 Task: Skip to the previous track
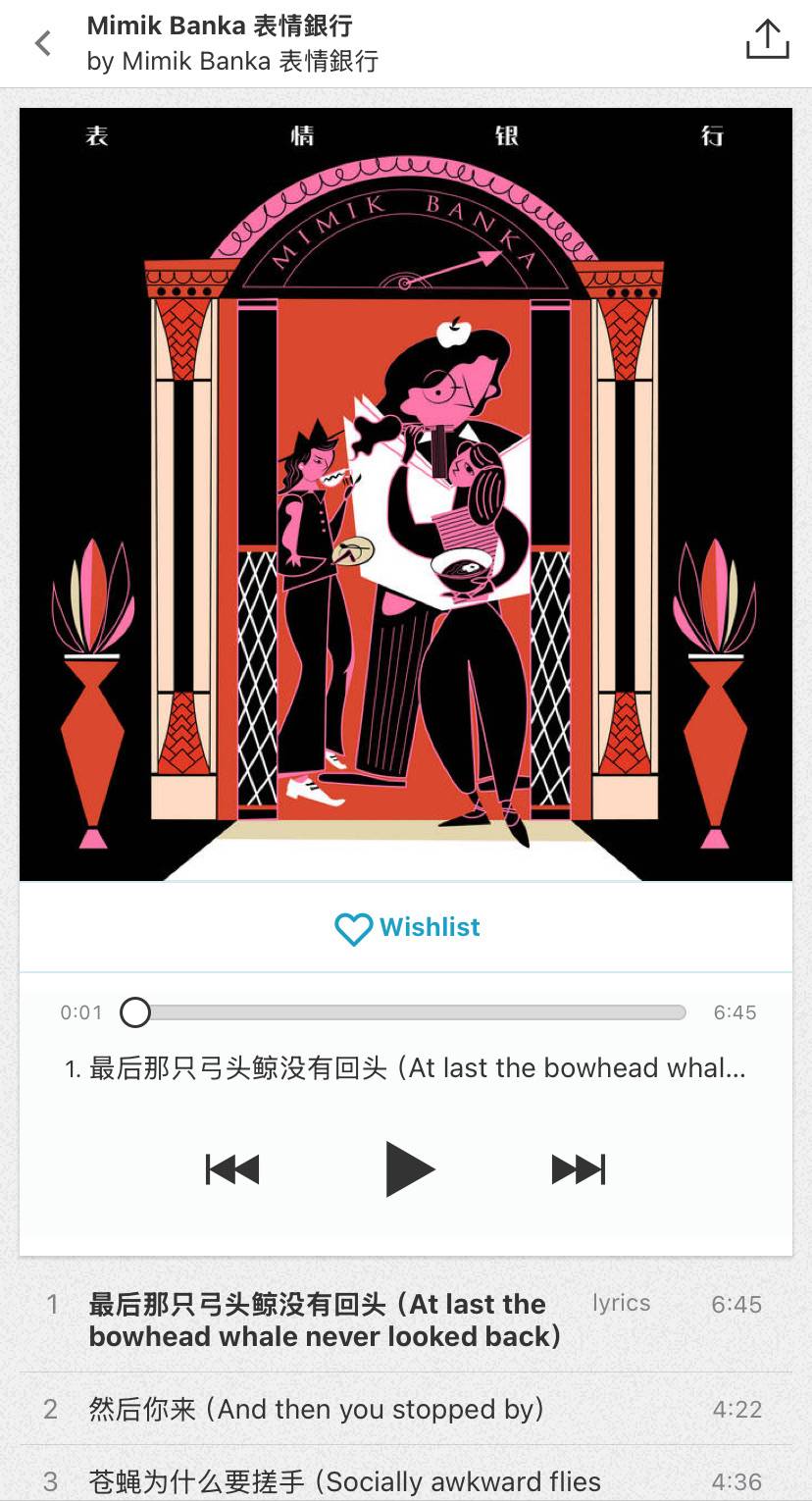coord(232,1169)
